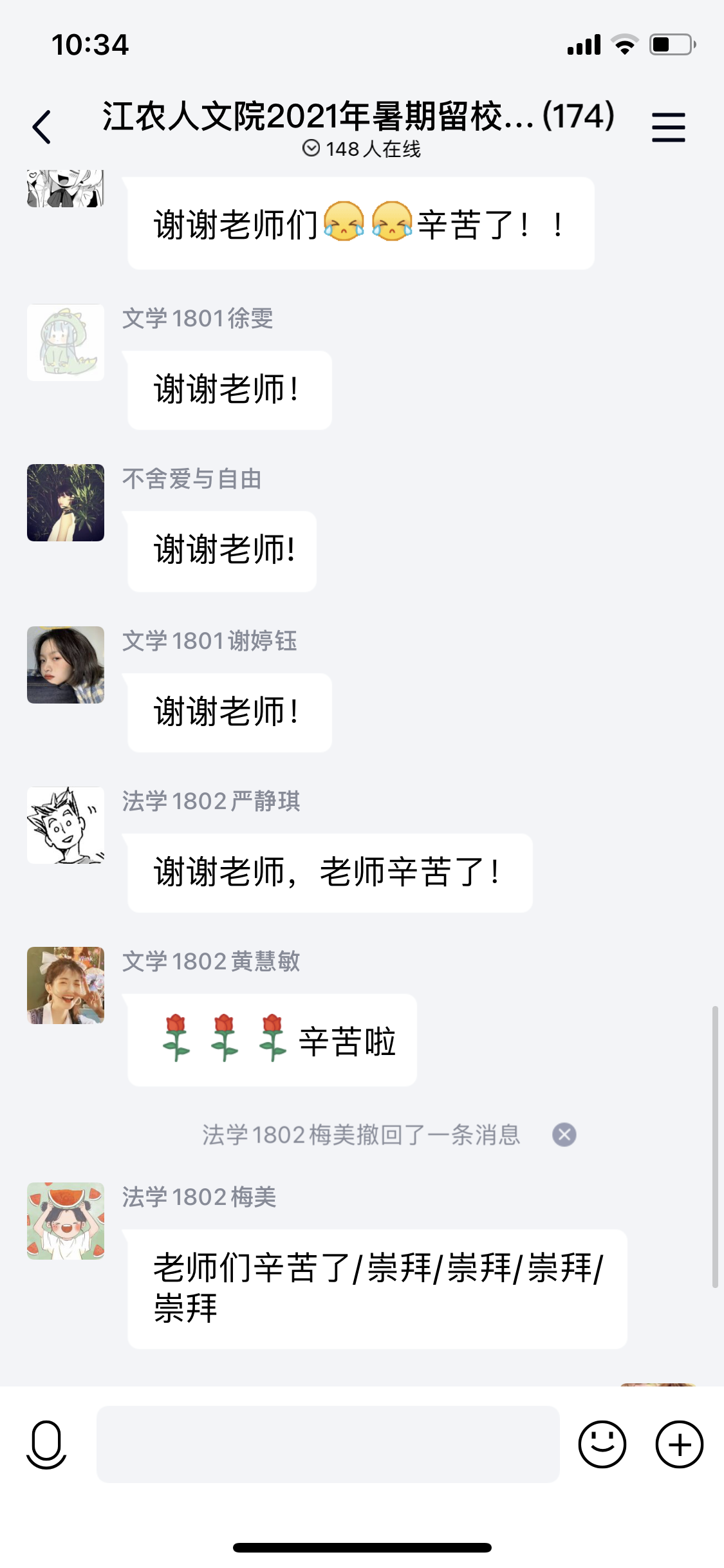Go back from the group chat
The width and height of the screenshot is (724, 1568).
(x=42, y=127)
